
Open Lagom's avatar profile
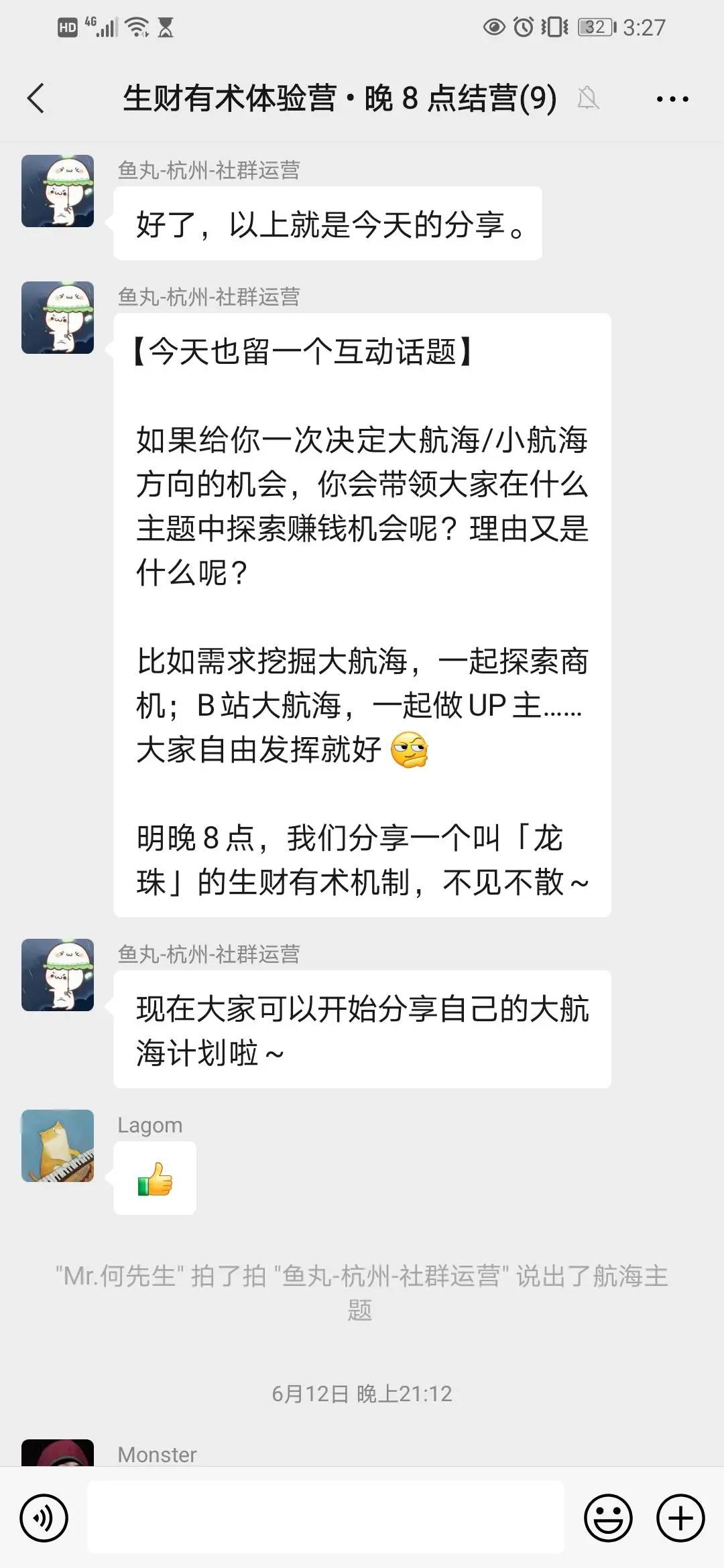pyautogui.click(x=58, y=1146)
